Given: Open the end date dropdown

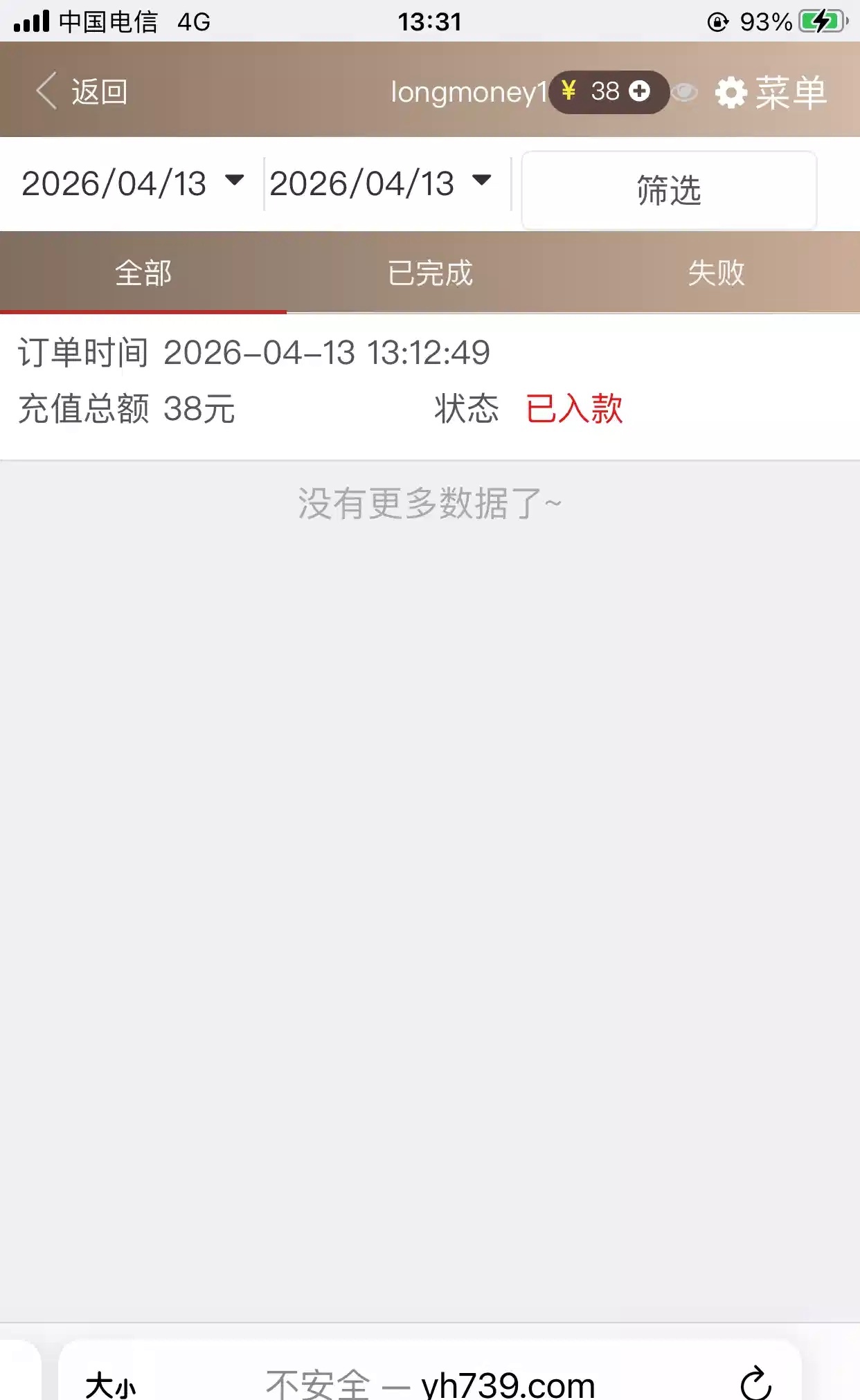Looking at the screenshot, I should (380, 183).
